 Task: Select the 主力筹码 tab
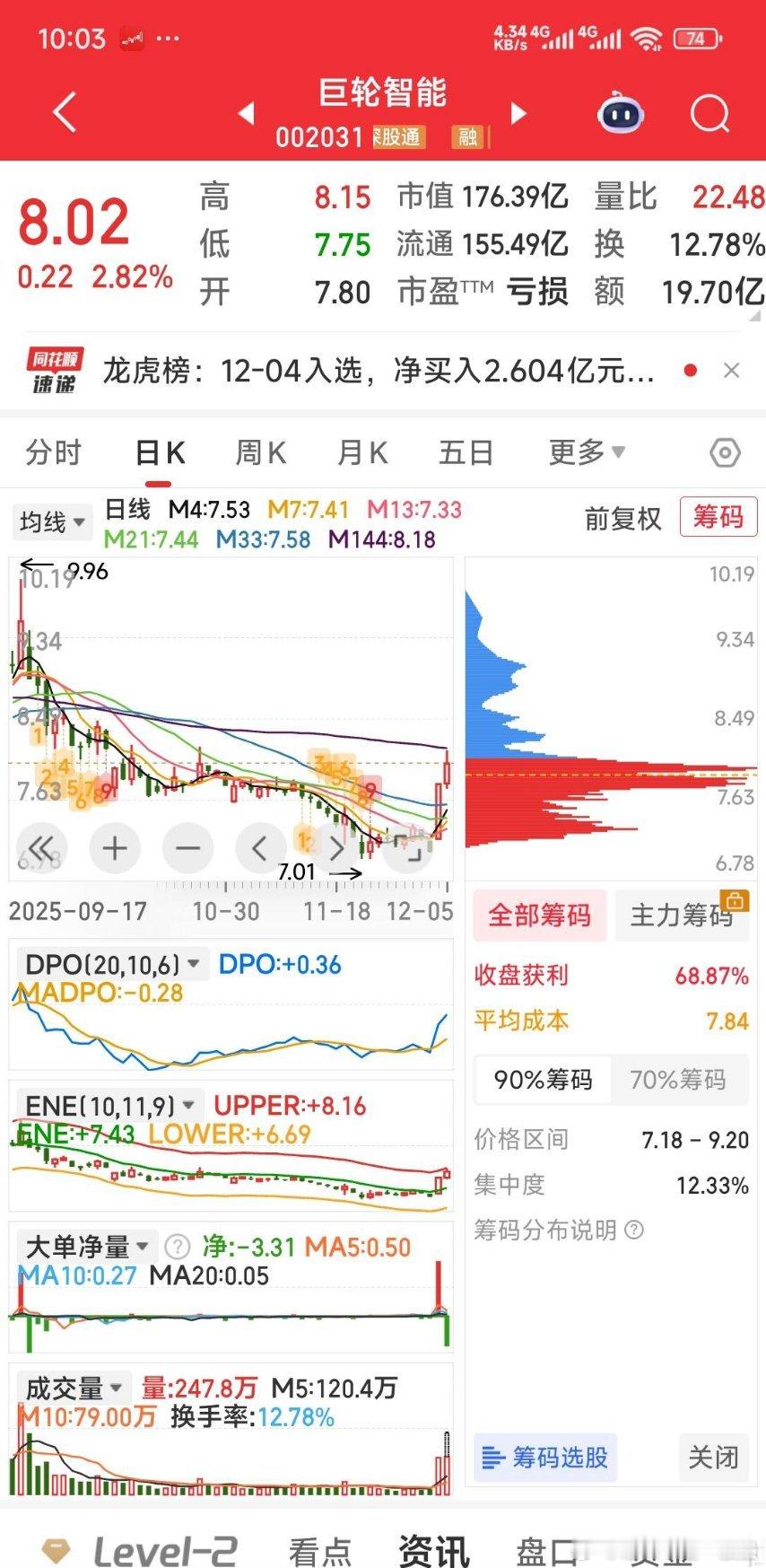[682, 915]
